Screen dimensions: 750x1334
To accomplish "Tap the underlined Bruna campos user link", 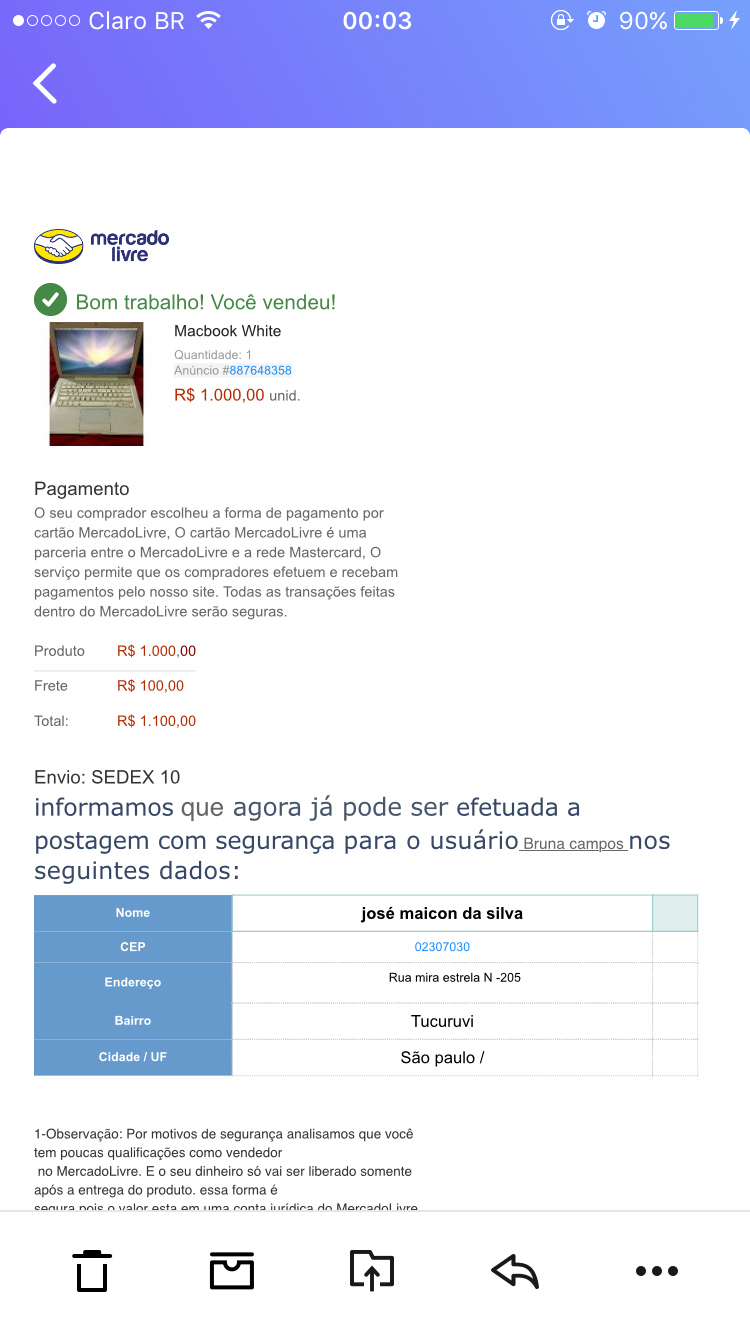I will [x=573, y=844].
